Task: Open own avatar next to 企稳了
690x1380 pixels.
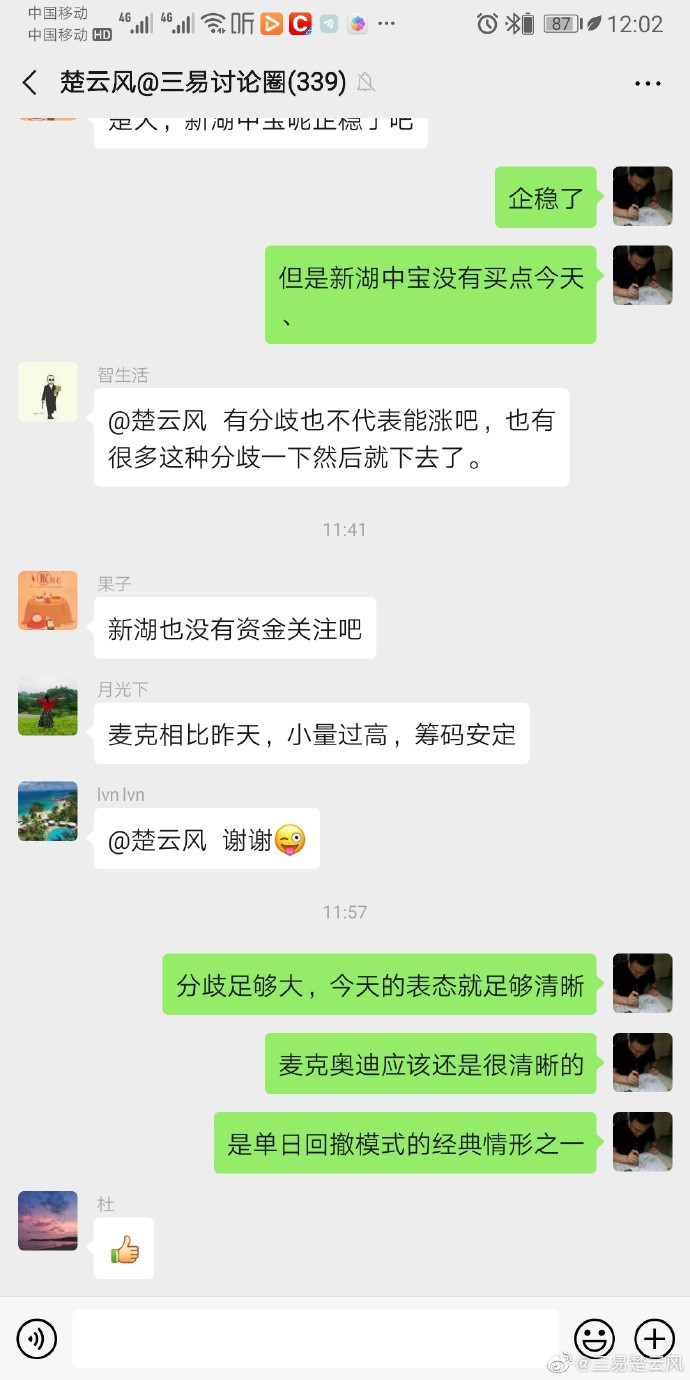Action: coord(642,196)
